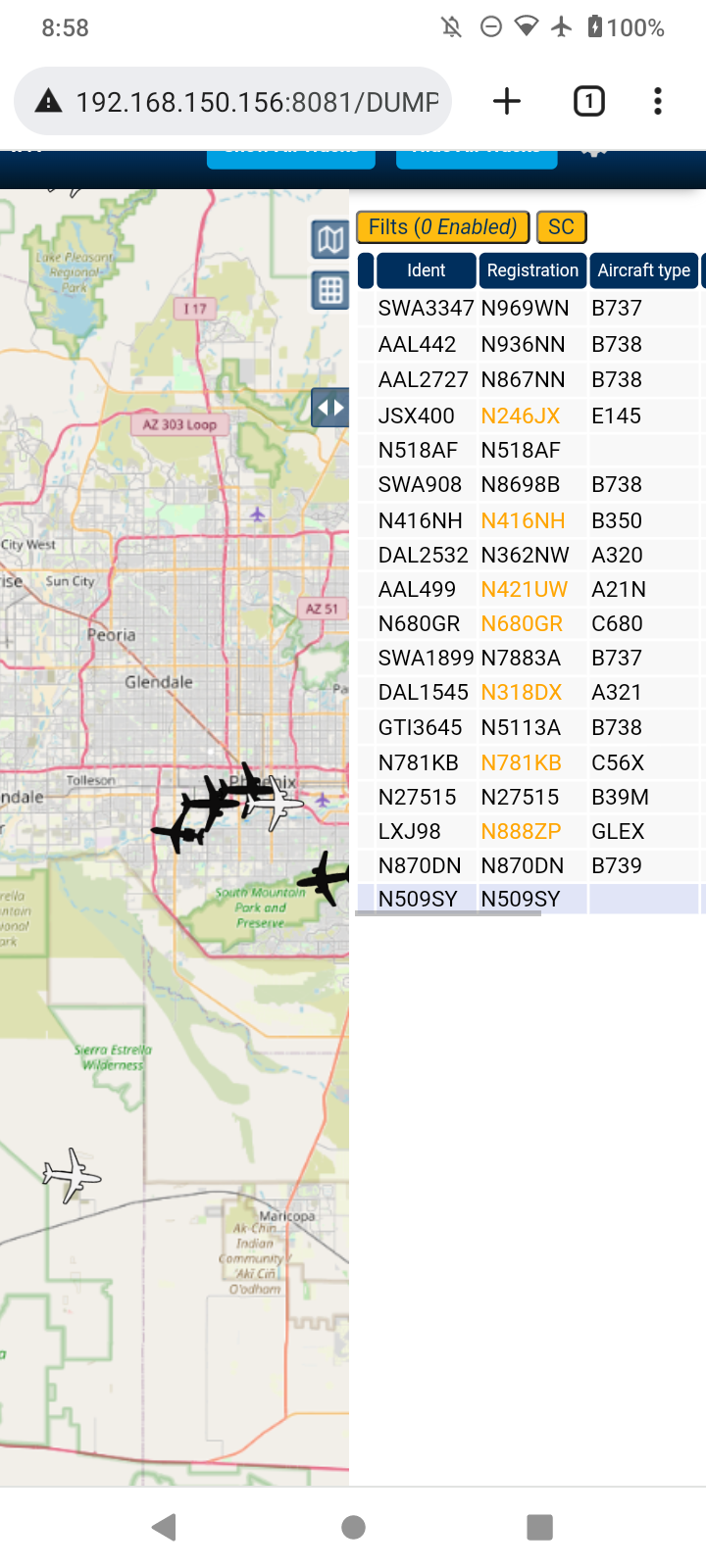Viewport: 706px width, 1568px height.
Task: Open the map layer selector
Action: point(330,239)
